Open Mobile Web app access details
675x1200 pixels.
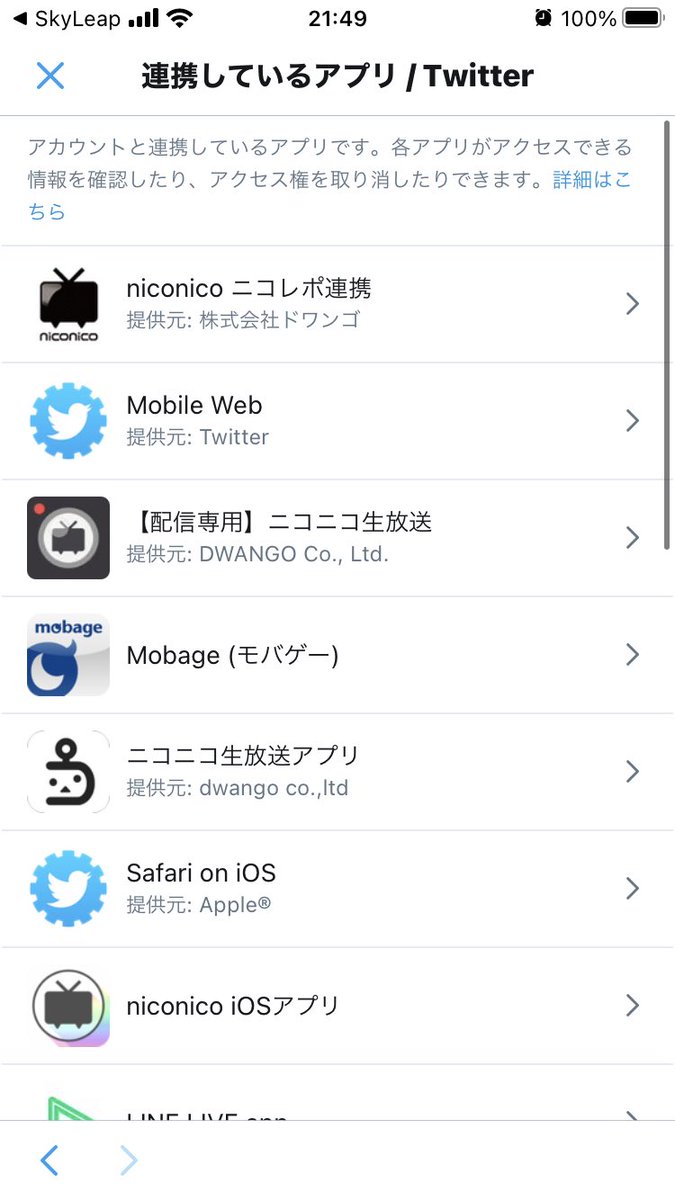point(337,421)
